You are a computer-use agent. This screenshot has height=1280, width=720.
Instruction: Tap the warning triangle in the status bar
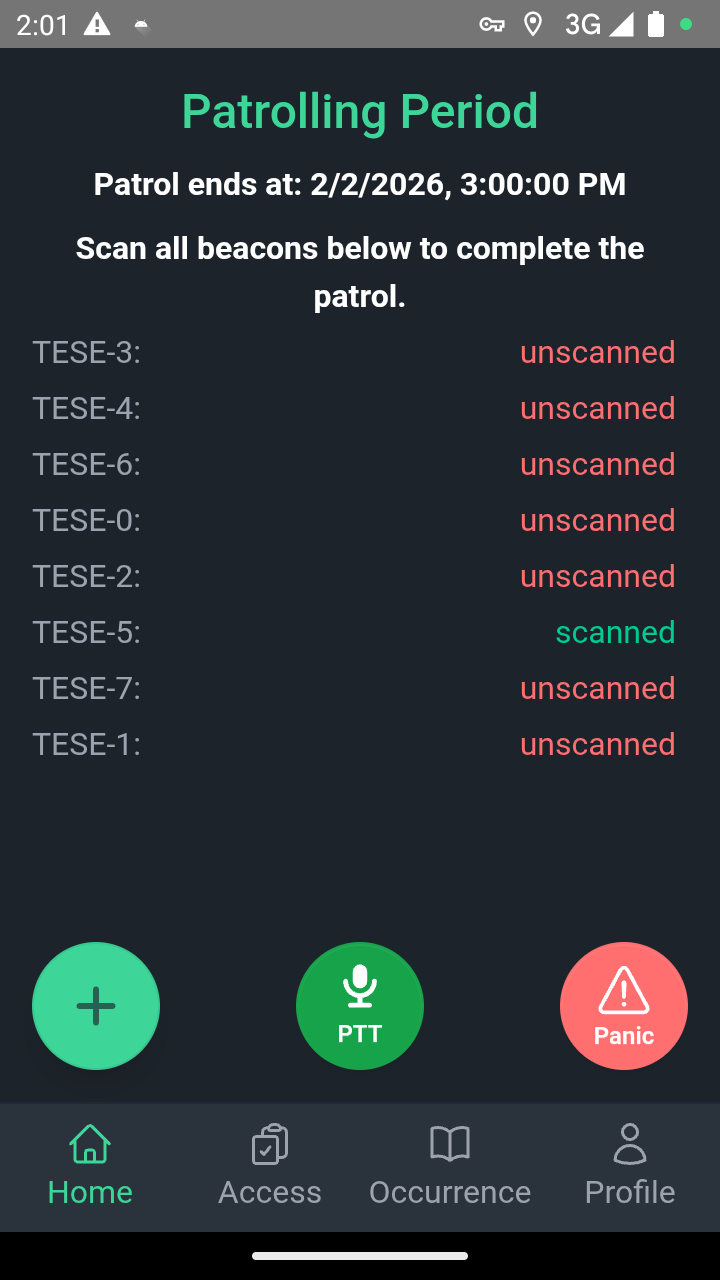pos(95,24)
